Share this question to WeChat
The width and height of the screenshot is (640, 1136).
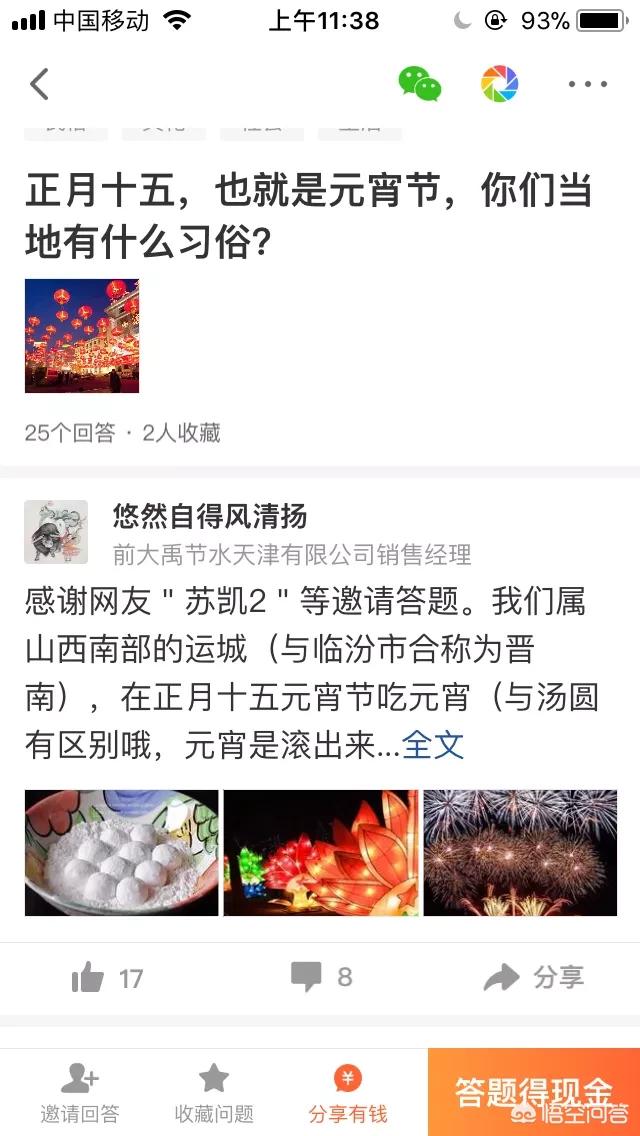pos(419,84)
